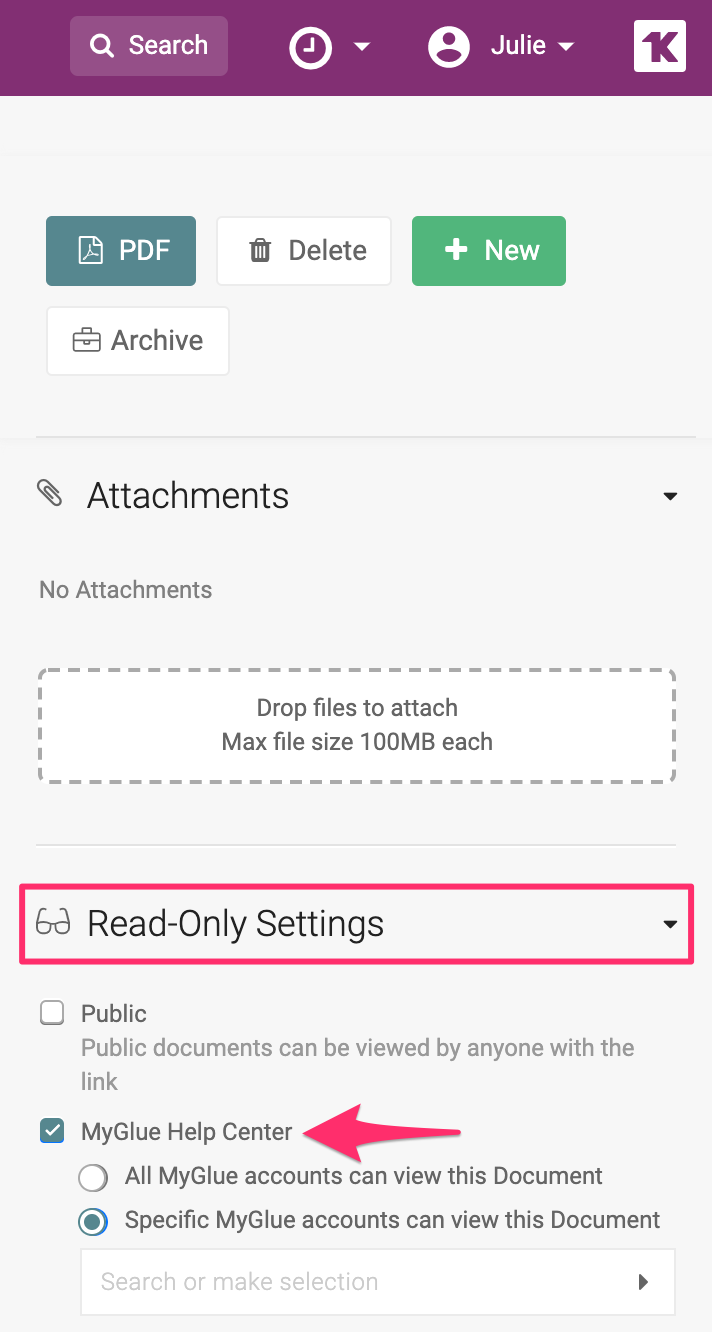Image resolution: width=712 pixels, height=1332 pixels.
Task: Create a New document
Action: (489, 251)
